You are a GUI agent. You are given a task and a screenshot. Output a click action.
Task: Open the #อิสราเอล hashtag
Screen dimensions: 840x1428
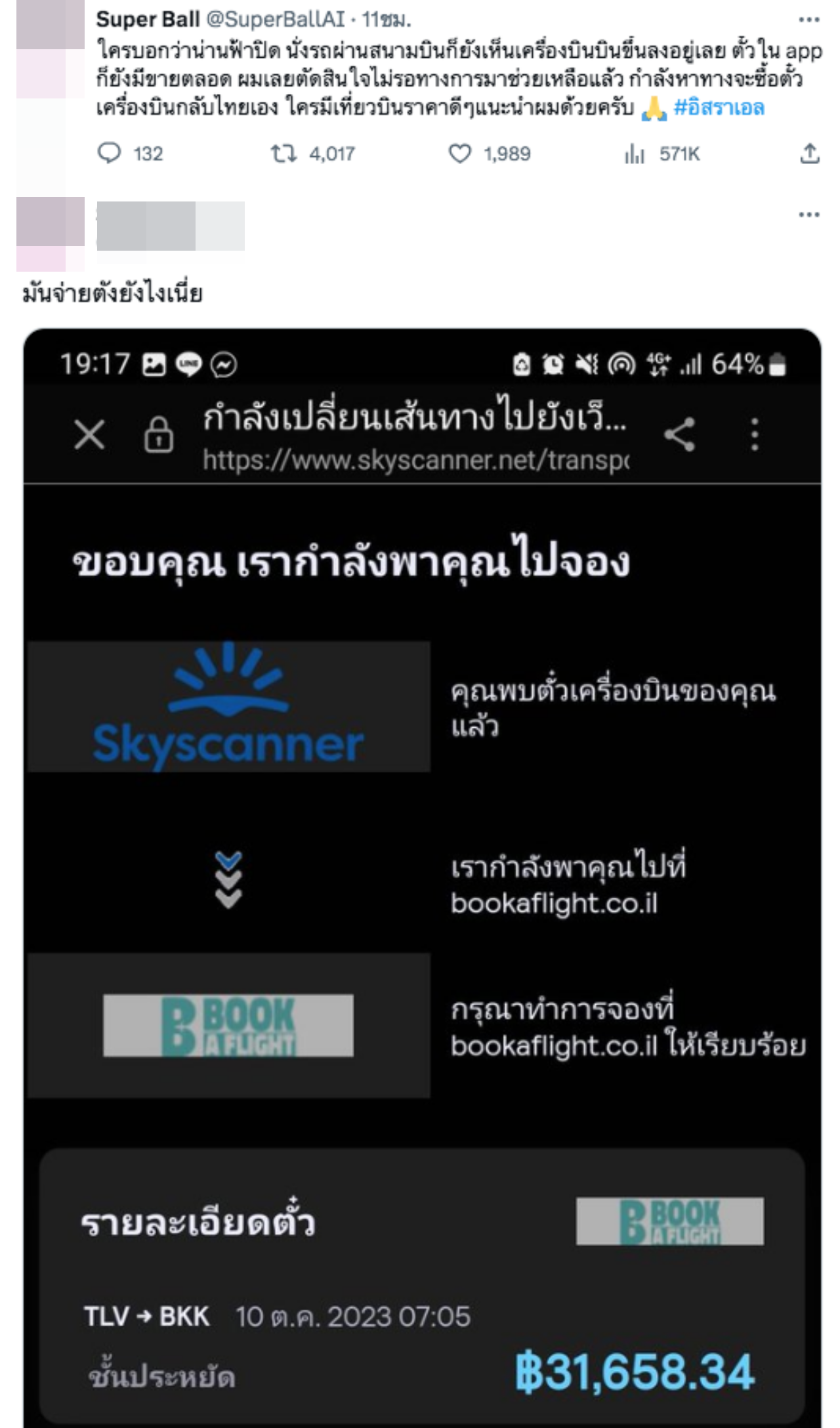click(719, 107)
